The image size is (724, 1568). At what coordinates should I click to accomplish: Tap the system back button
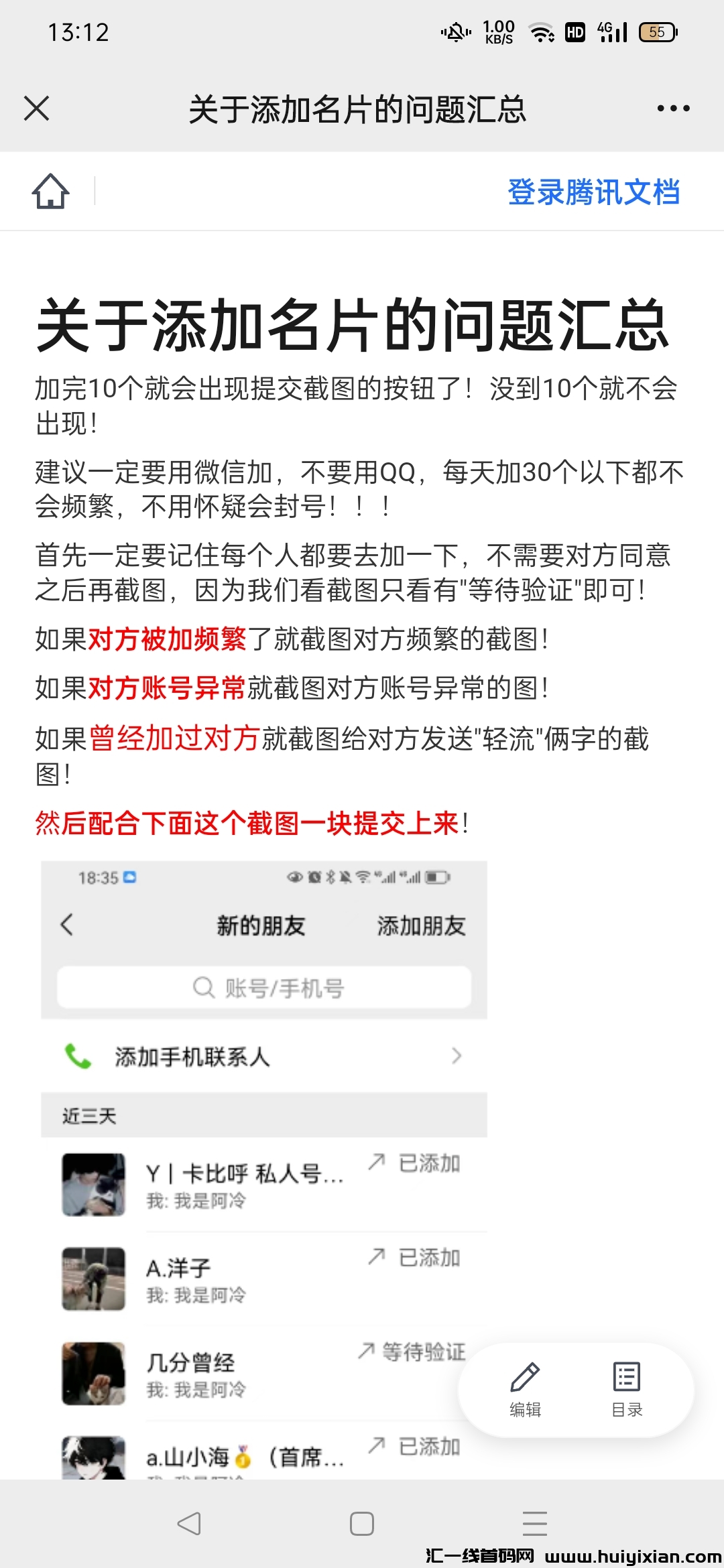coord(189,1524)
